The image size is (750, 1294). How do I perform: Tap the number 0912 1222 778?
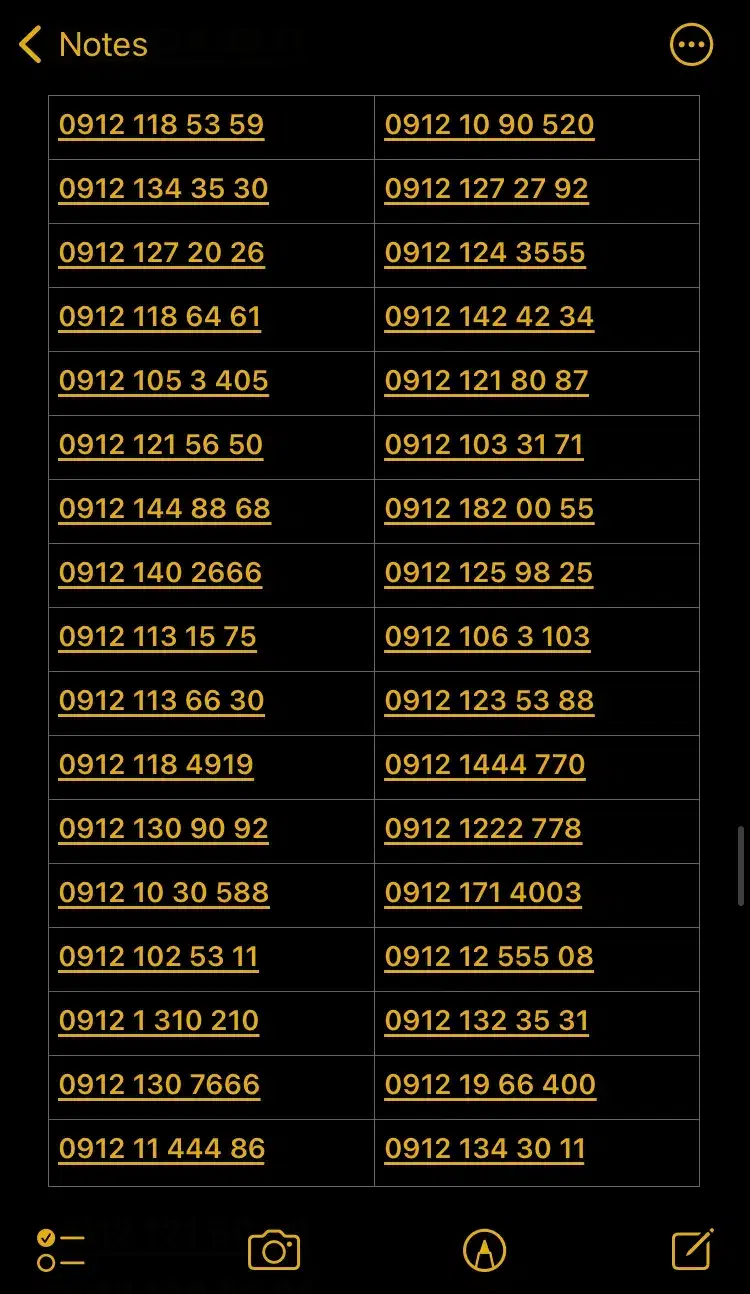pos(483,829)
